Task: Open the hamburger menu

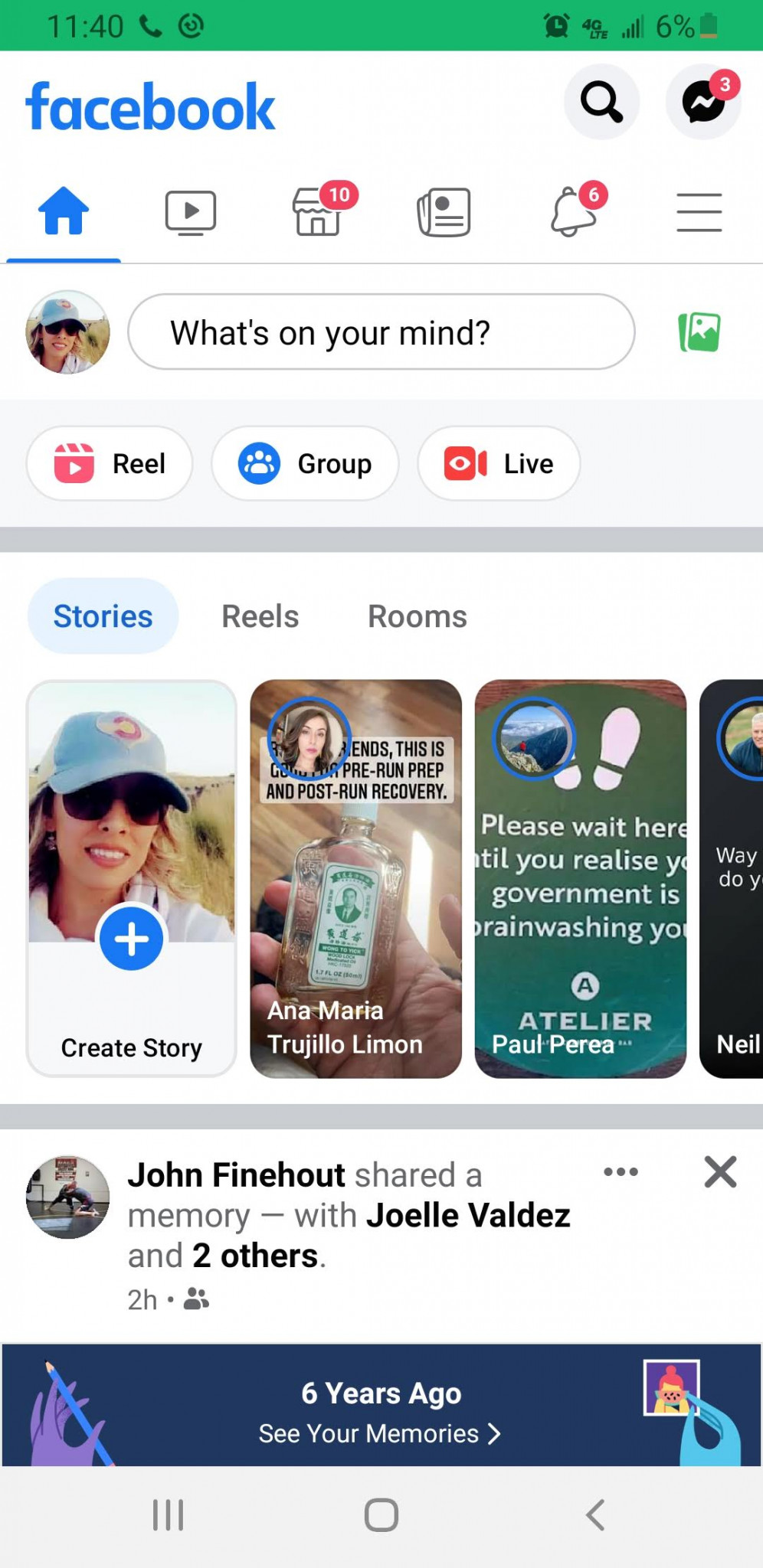Action: coord(699,212)
